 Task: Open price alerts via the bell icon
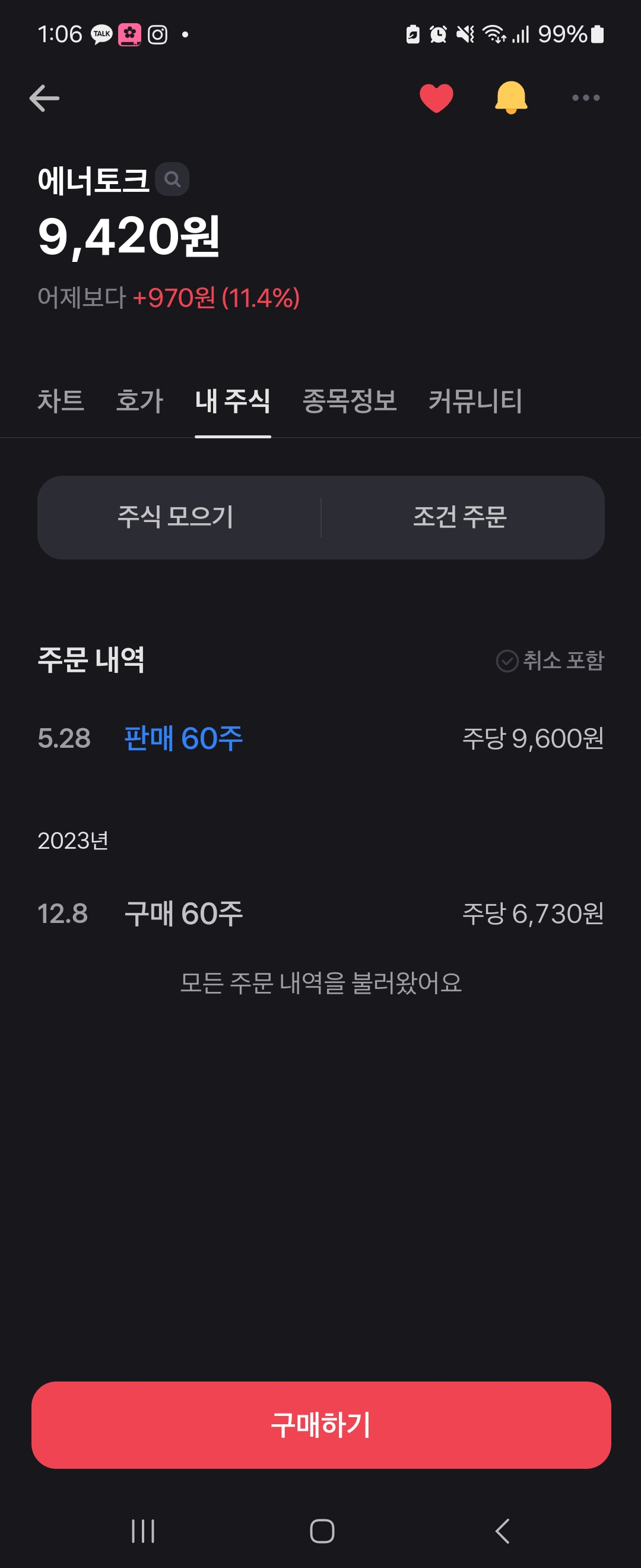(x=511, y=97)
